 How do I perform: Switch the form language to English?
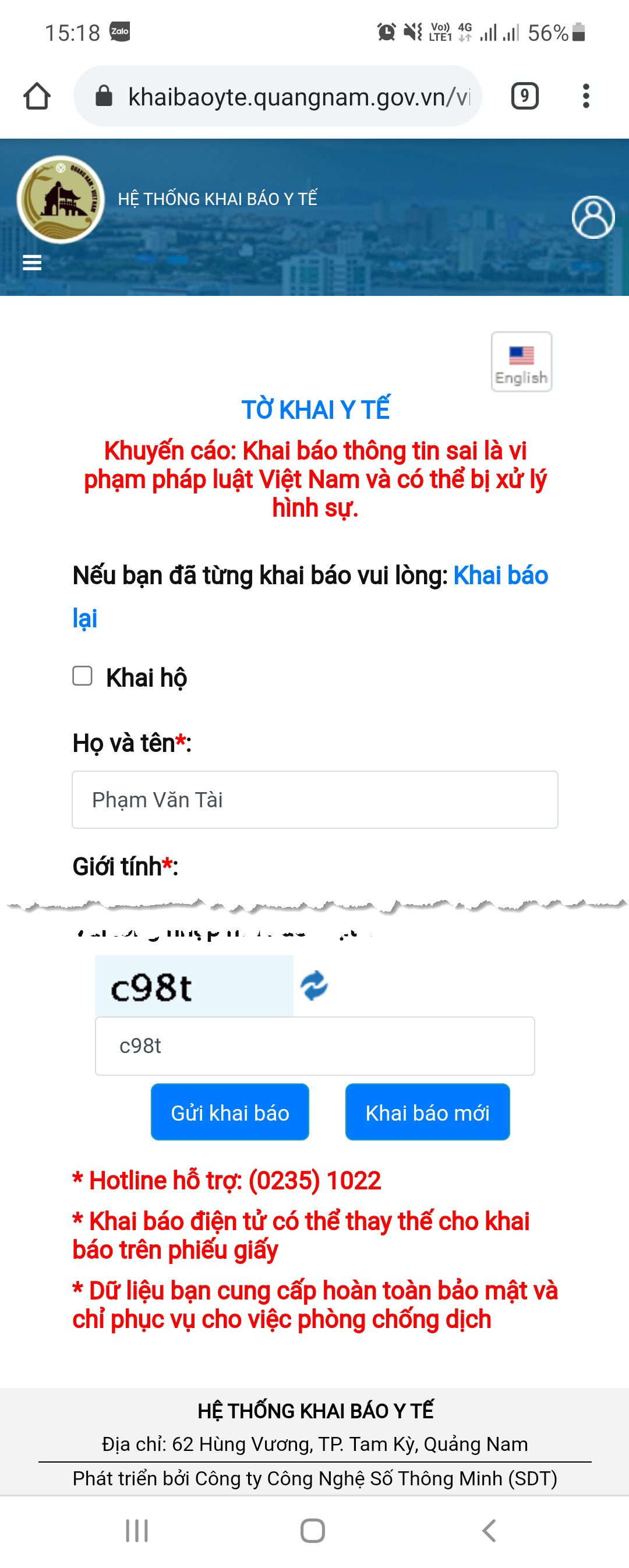[x=521, y=362]
